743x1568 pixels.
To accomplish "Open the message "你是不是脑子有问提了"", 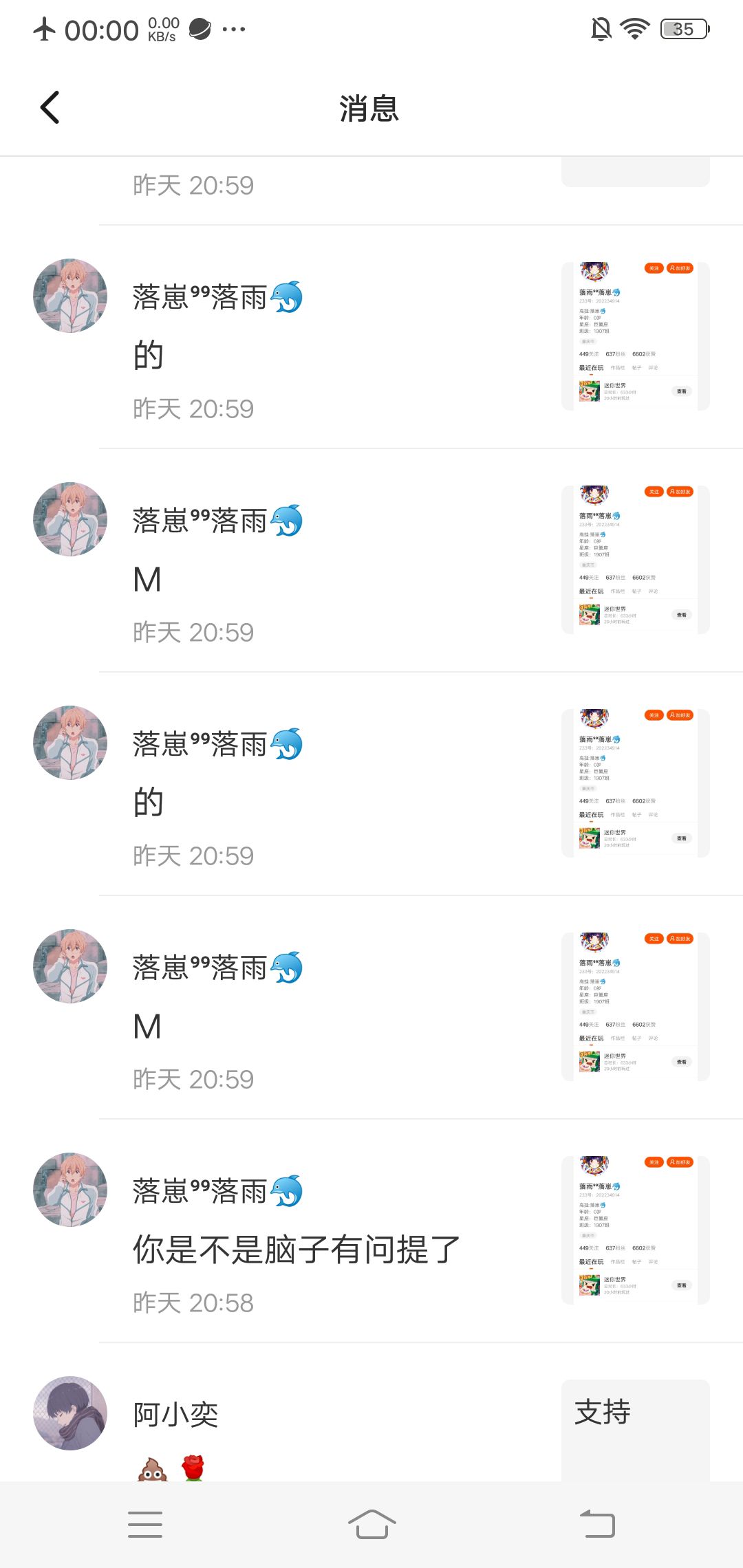I will coord(296,1249).
